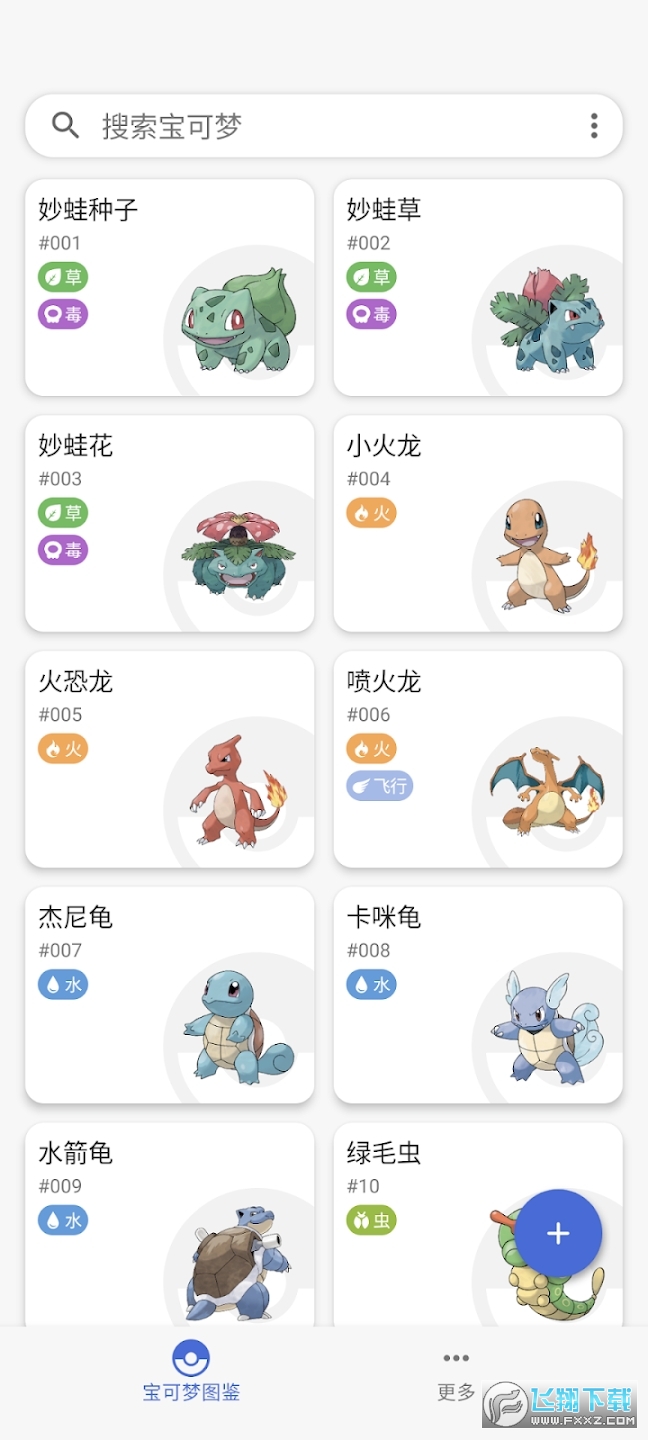This screenshot has height=1440, width=648.
Task: Tap the blue plus floating button
Action: point(558,1233)
